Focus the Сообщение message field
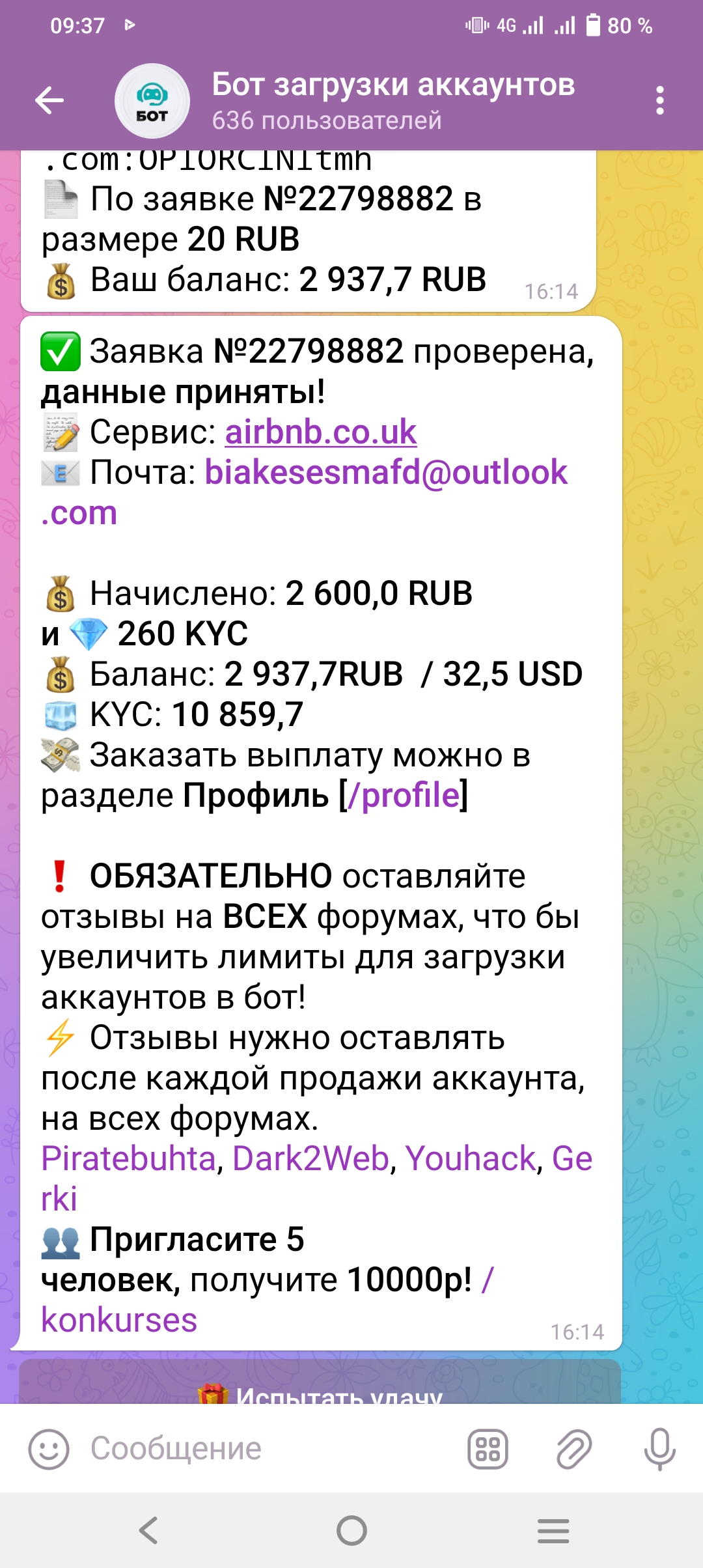The height and width of the screenshot is (1568, 703). click(260, 1449)
